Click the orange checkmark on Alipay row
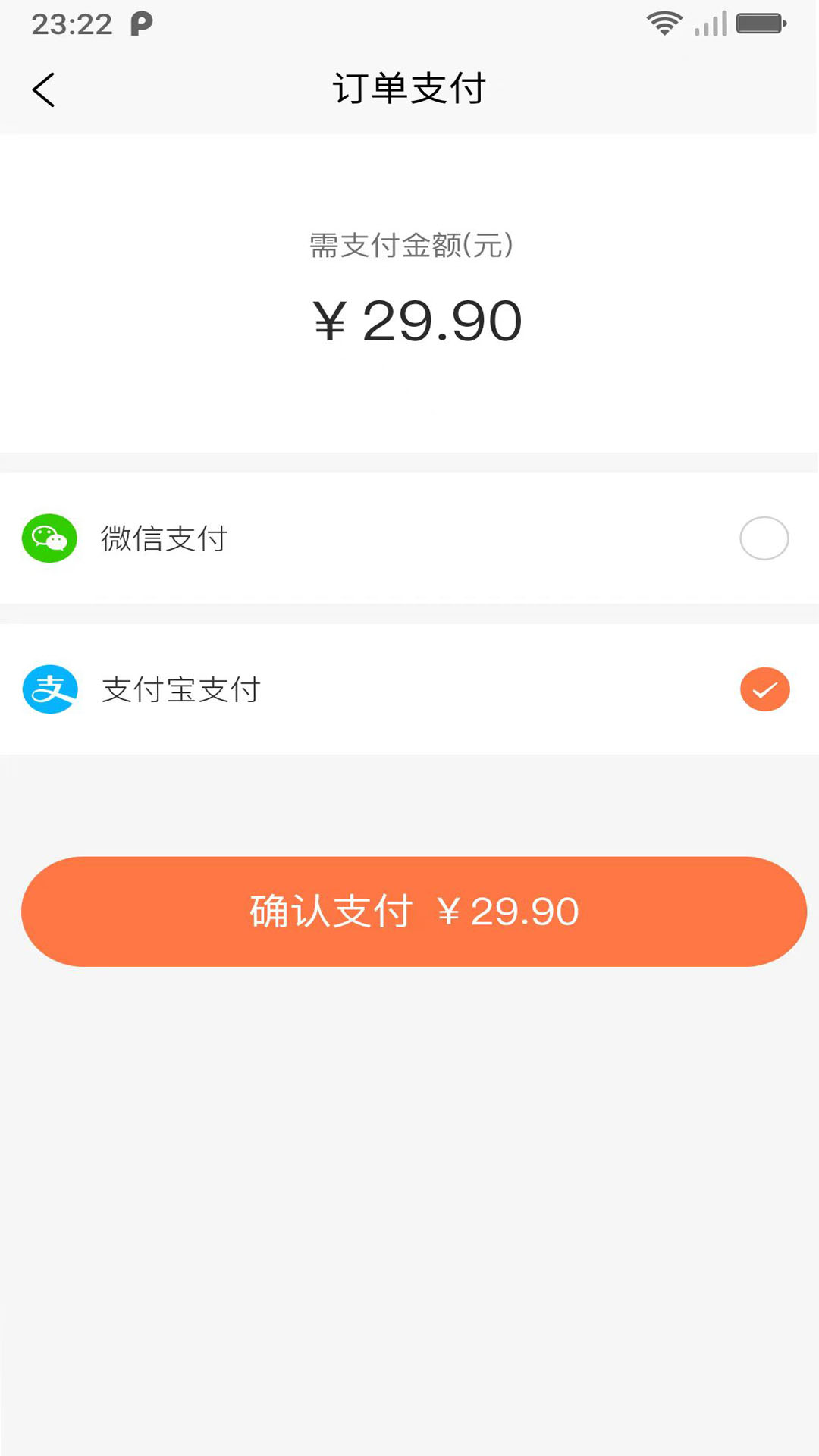This screenshot has height=1456, width=819. click(x=764, y=689)
